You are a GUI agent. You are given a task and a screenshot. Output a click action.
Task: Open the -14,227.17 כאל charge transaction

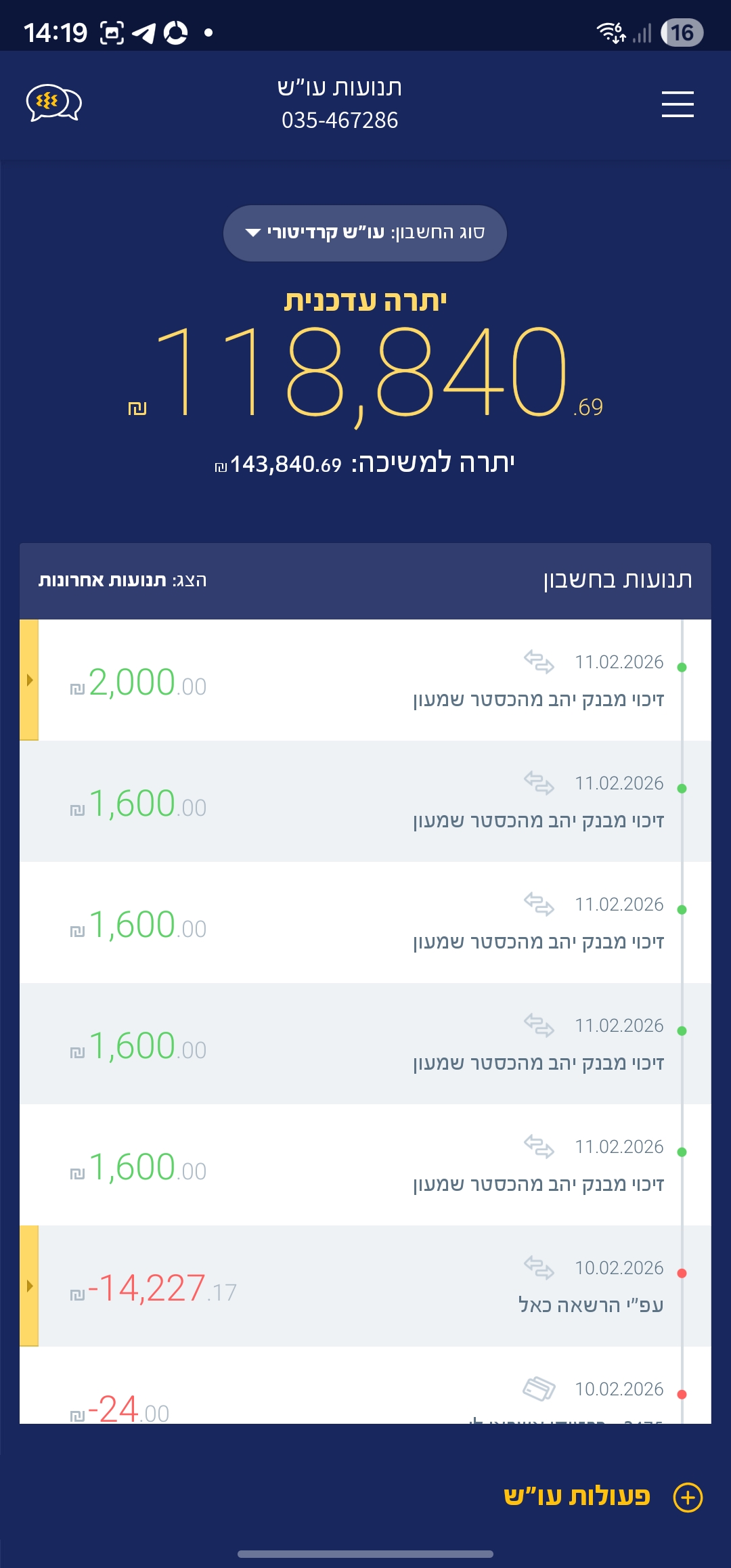pyautogui.click(x=365, y=1286)
